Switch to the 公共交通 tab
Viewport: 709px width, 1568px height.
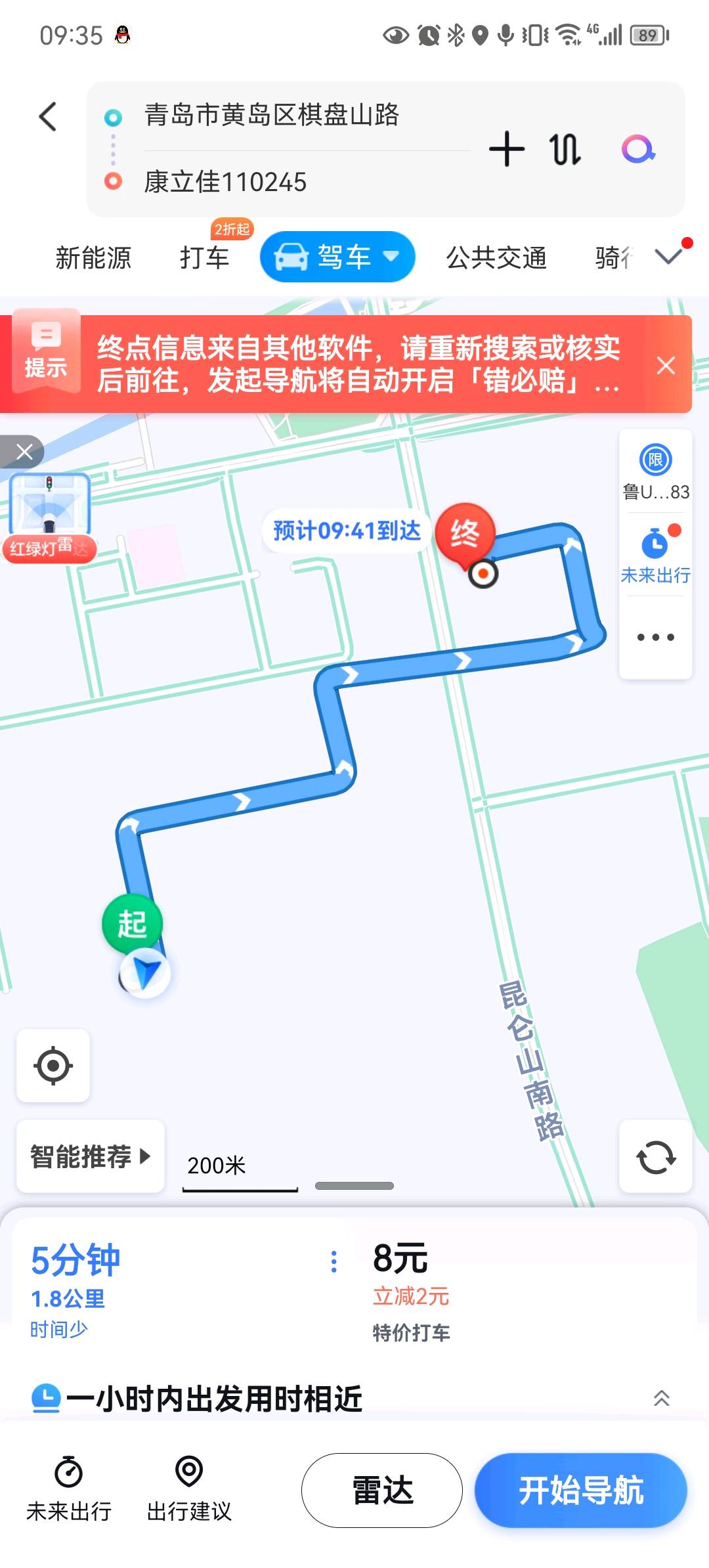pos(496,257)
